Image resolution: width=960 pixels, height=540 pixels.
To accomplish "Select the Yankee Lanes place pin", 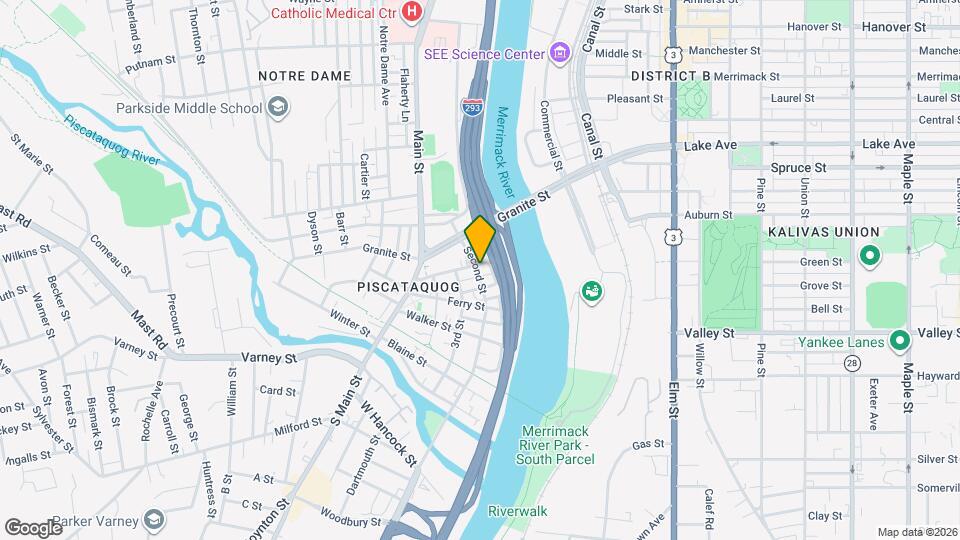I will tap(899, 342).
